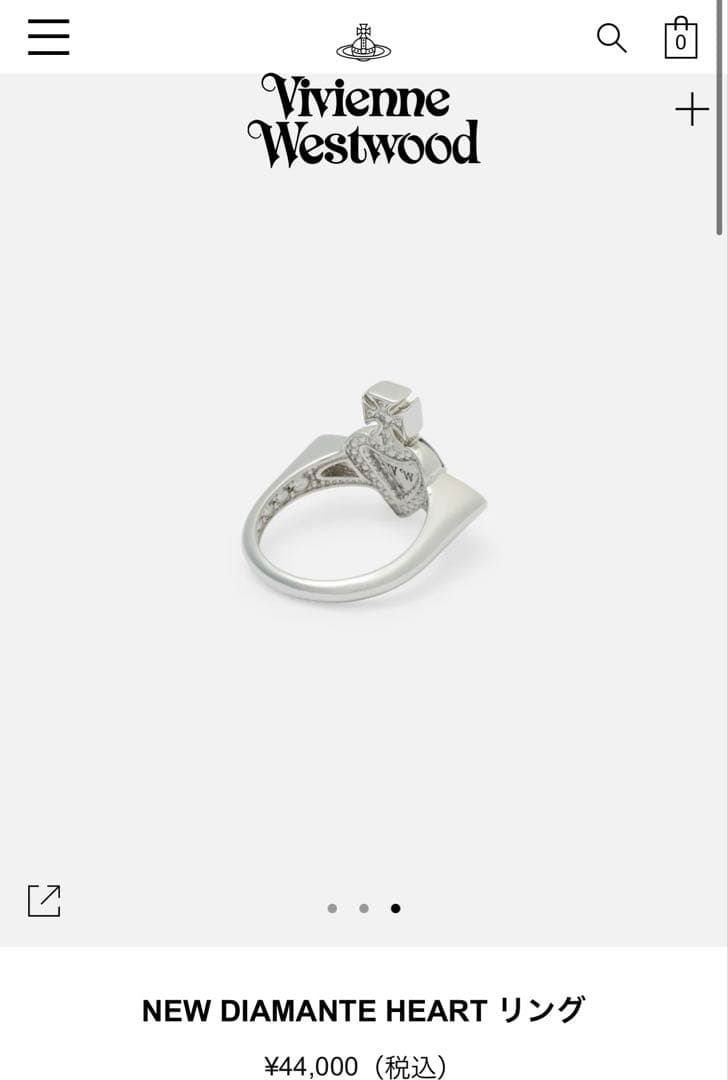
Task: Tap the orb logo to go home
Action: [363, 42]
